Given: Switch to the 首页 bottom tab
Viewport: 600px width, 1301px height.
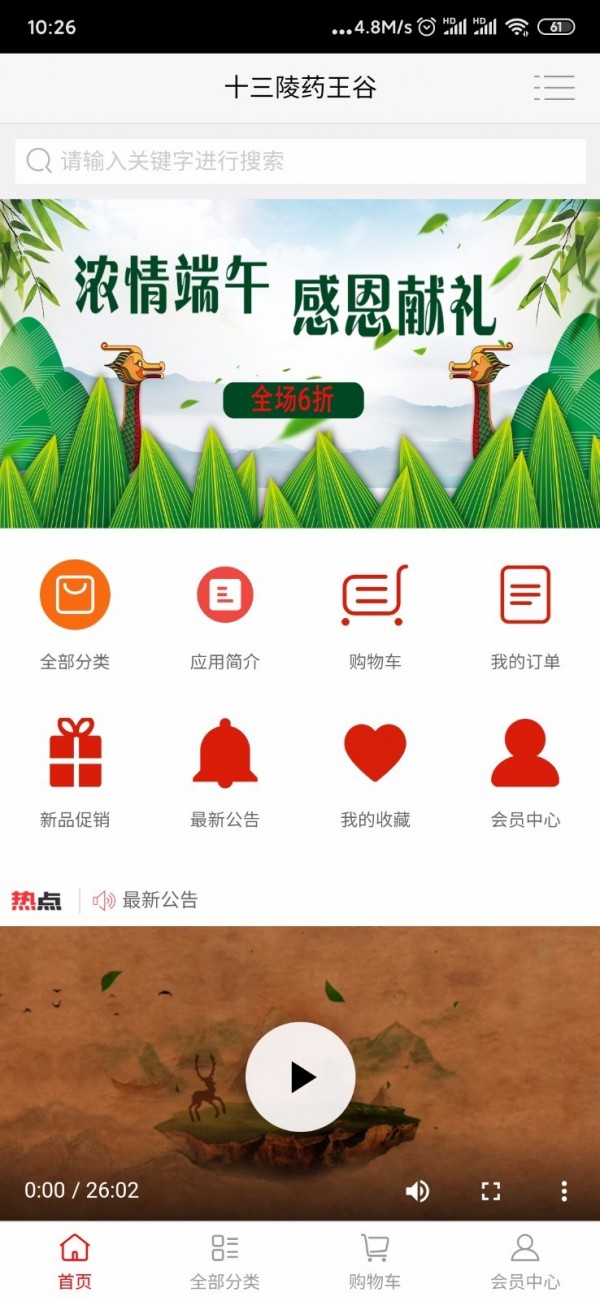Looking at the screenshot, I should [x=75, y=1261].
